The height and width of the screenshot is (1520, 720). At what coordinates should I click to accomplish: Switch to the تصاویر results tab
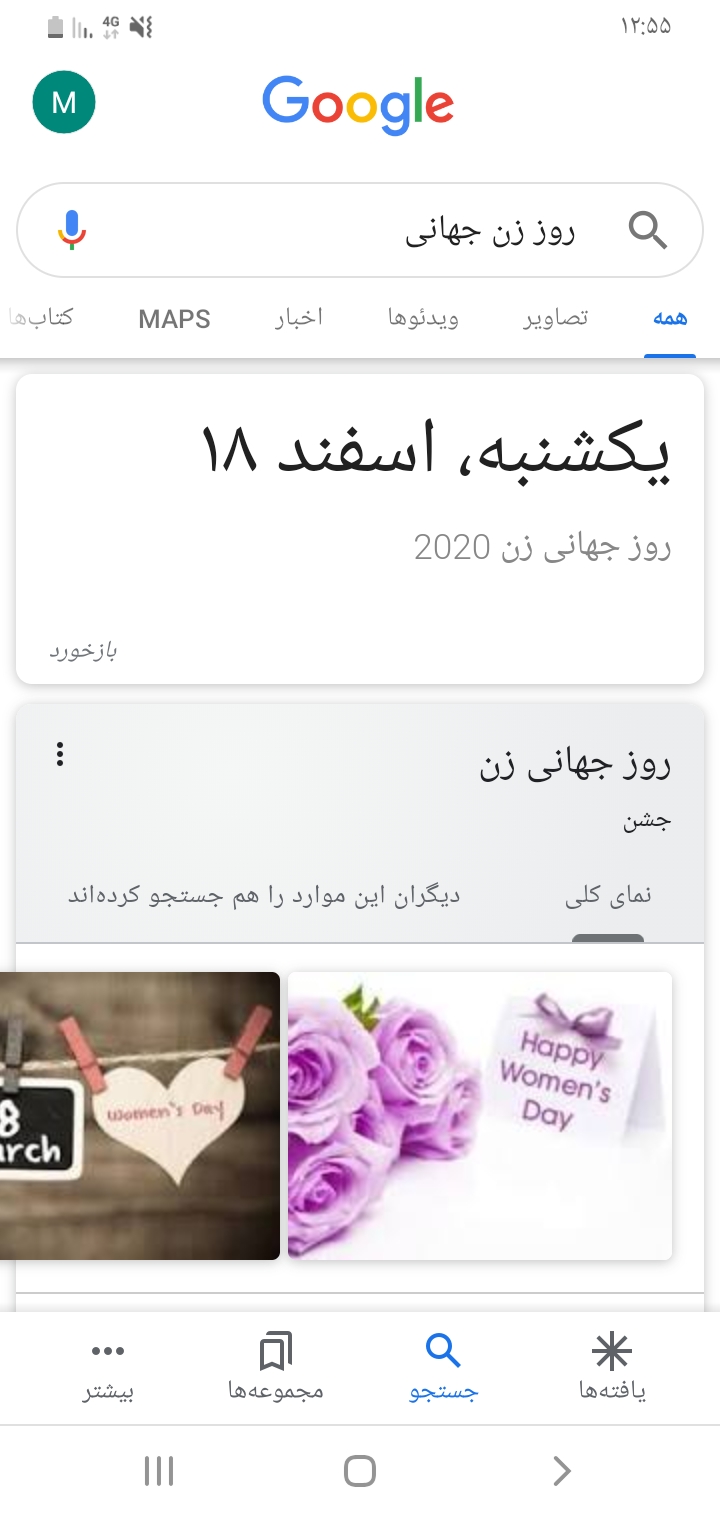pyautogui.click(x=556, y=319)
